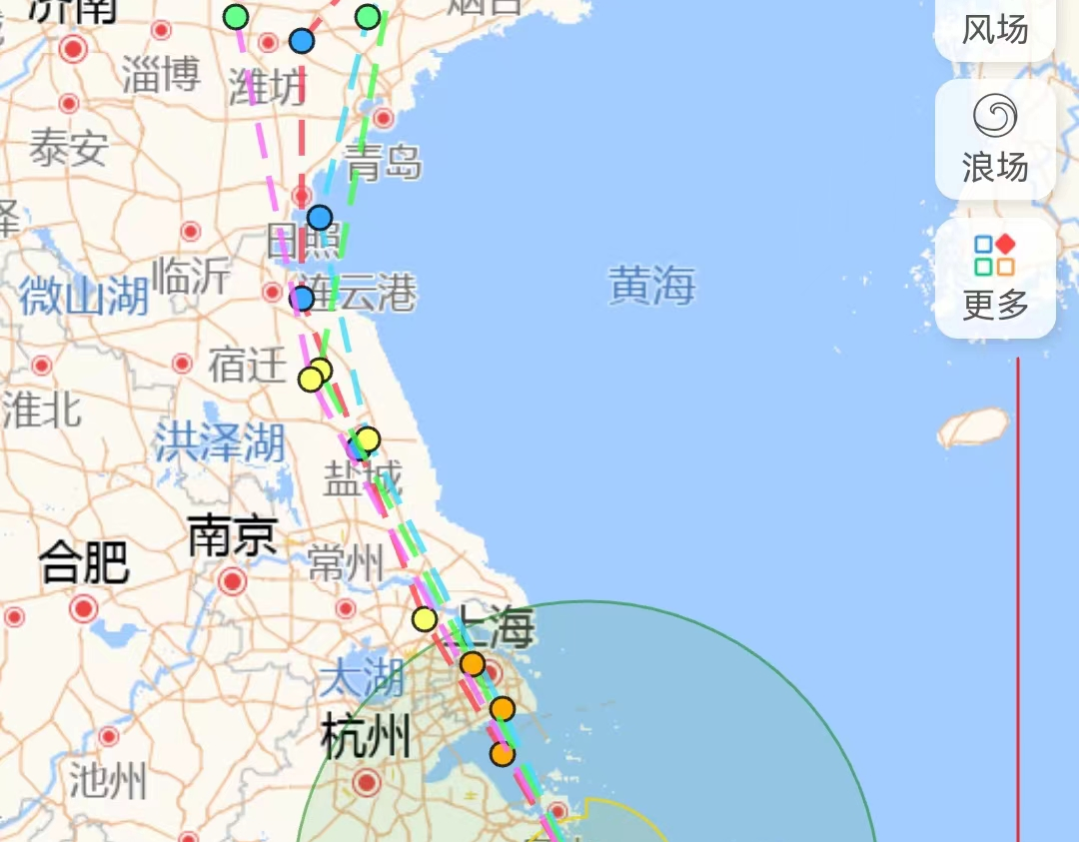Viewport: 1080px width, 842px height.
Task: Toggle the 浪场 wave field layer
Action: [x=995, y=140]
